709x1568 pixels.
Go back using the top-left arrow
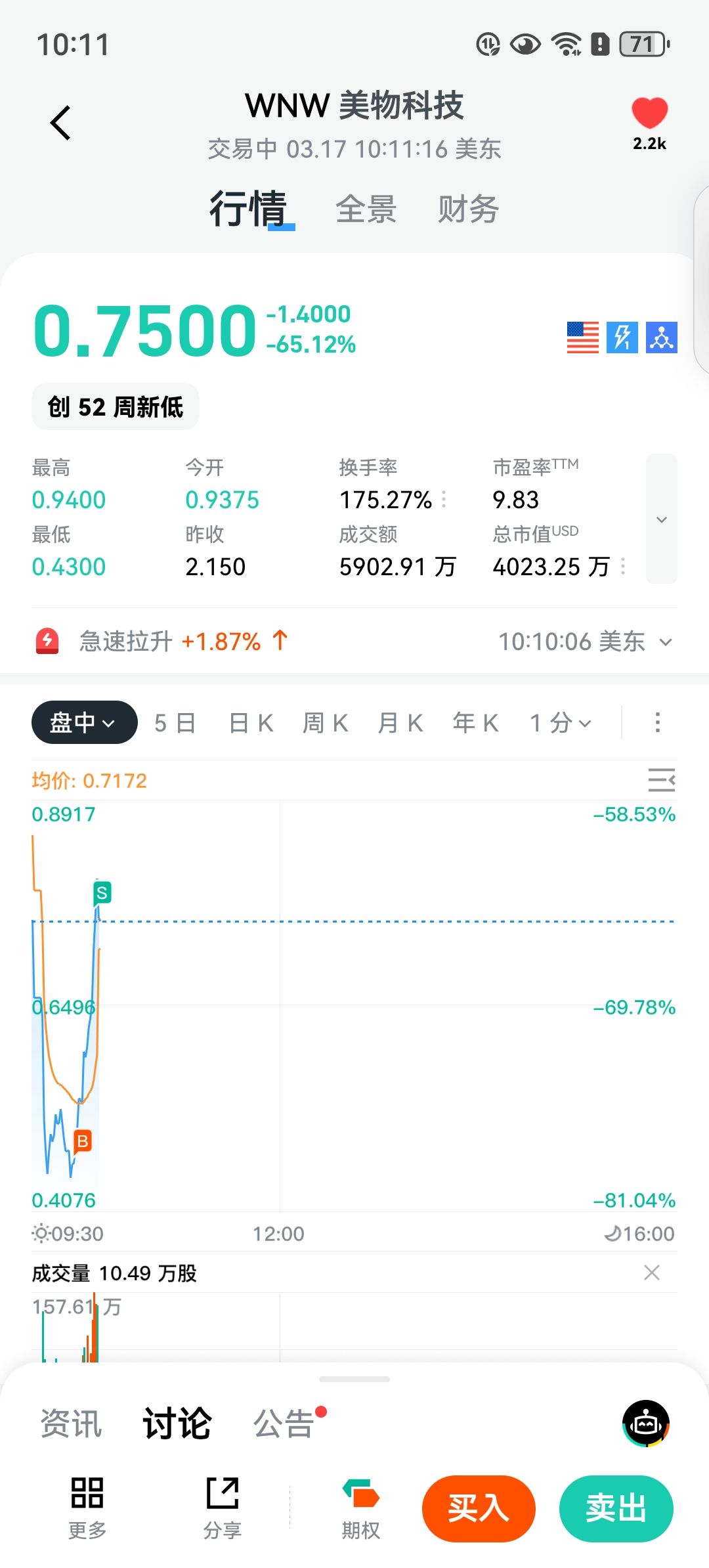(x=60, y=123)
